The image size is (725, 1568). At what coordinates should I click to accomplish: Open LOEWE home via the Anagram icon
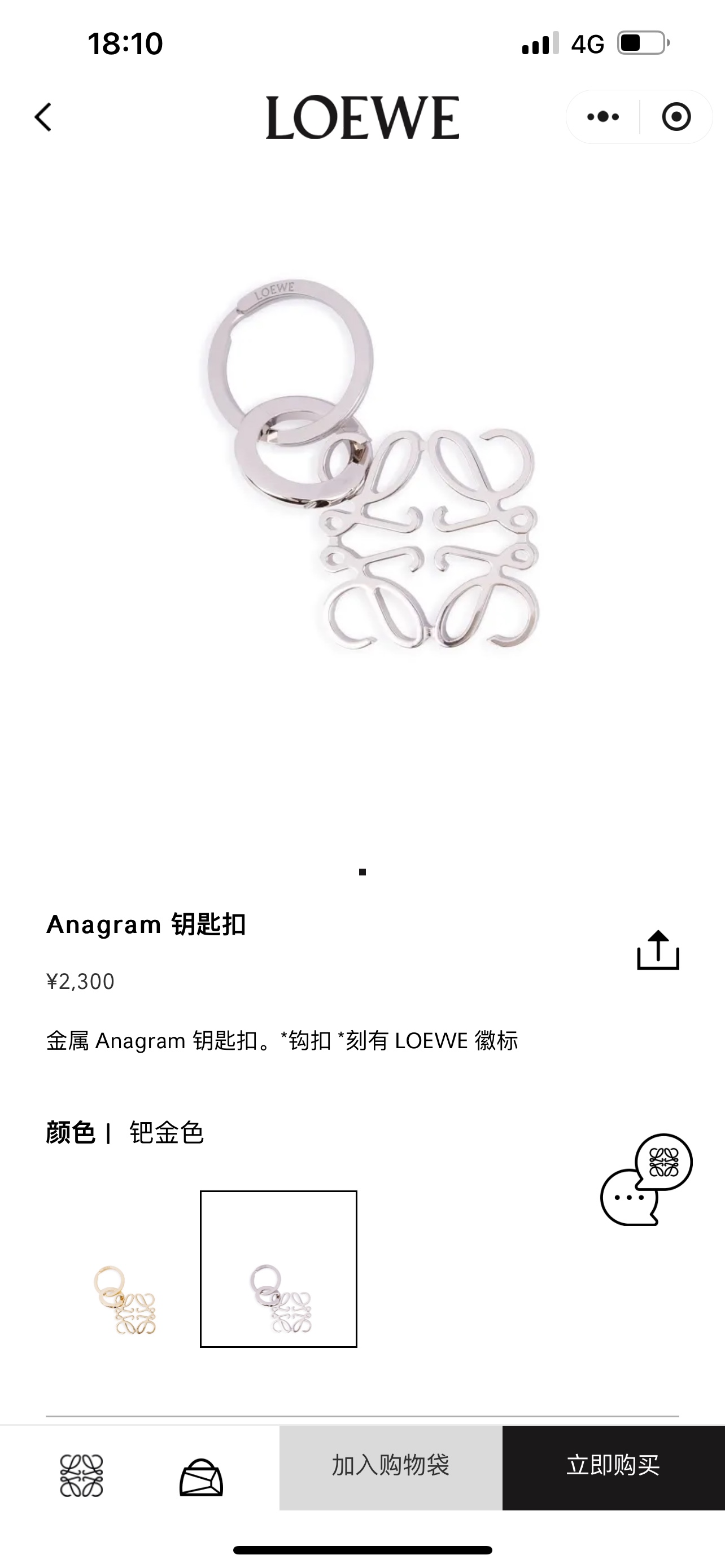[x=81, y=1475]
